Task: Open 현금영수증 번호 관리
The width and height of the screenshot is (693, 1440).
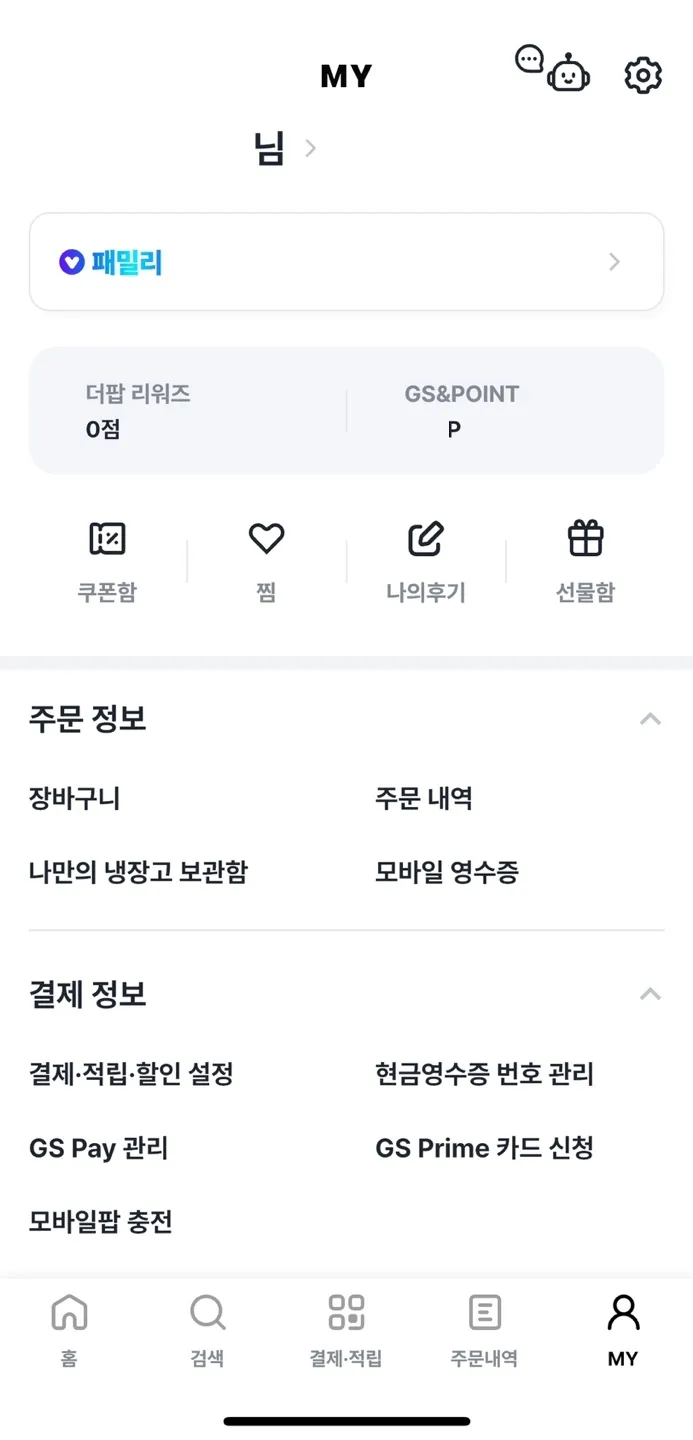Action: click(485, 1074)
